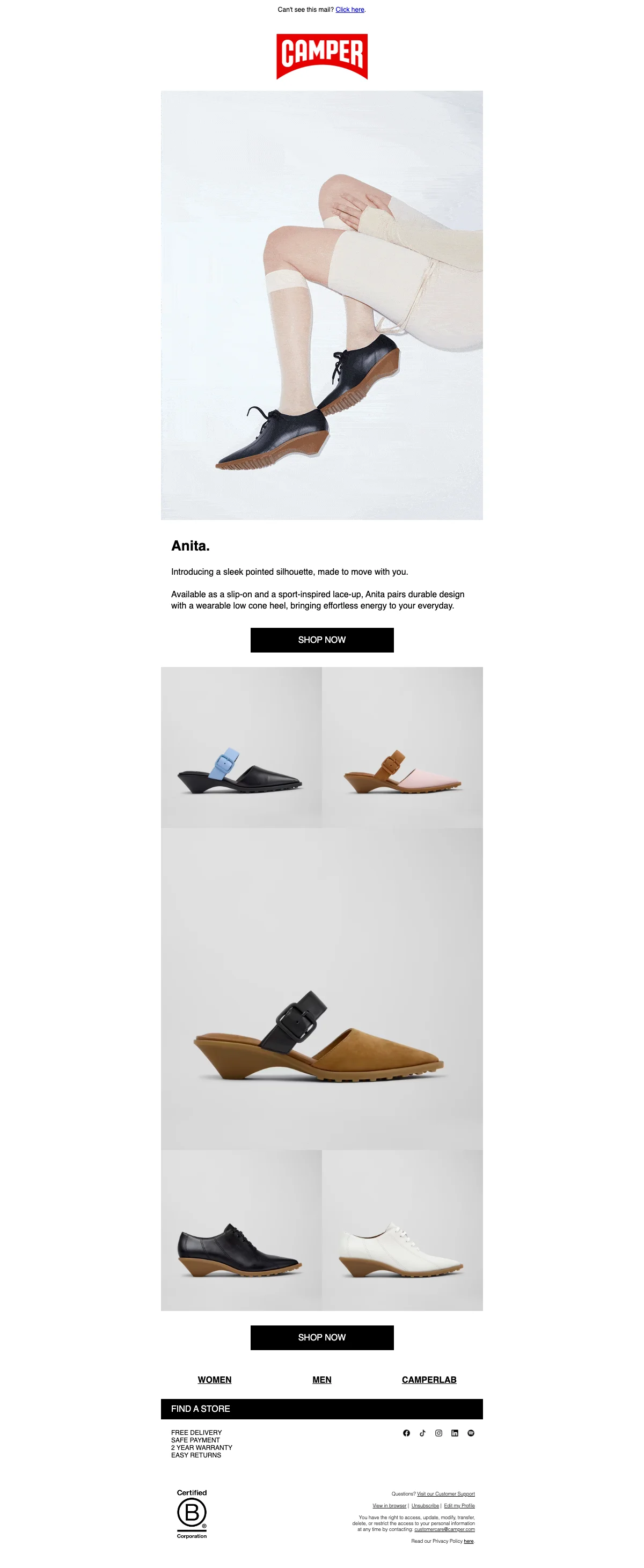This screenshot has width=644, height=1568.
Task: Open the CAMPERLAB link
Action: 428,1380
